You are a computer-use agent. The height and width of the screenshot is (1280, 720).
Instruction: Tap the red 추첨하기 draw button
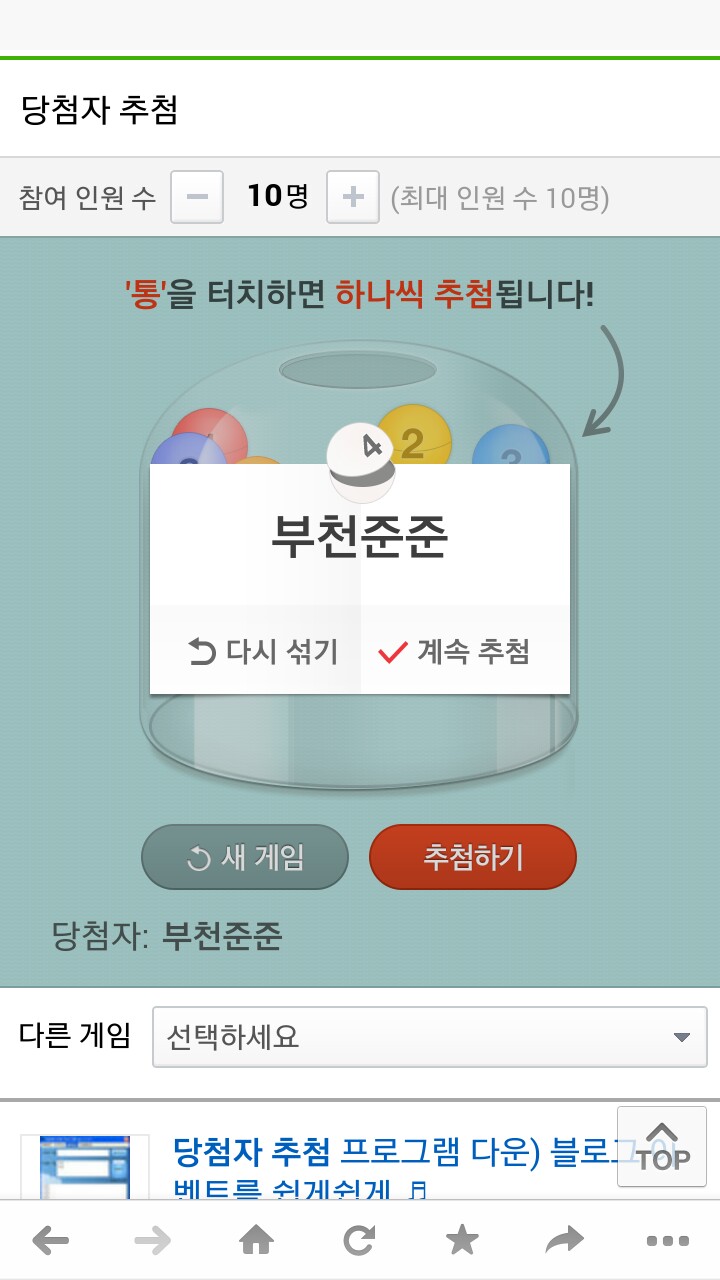473,857
